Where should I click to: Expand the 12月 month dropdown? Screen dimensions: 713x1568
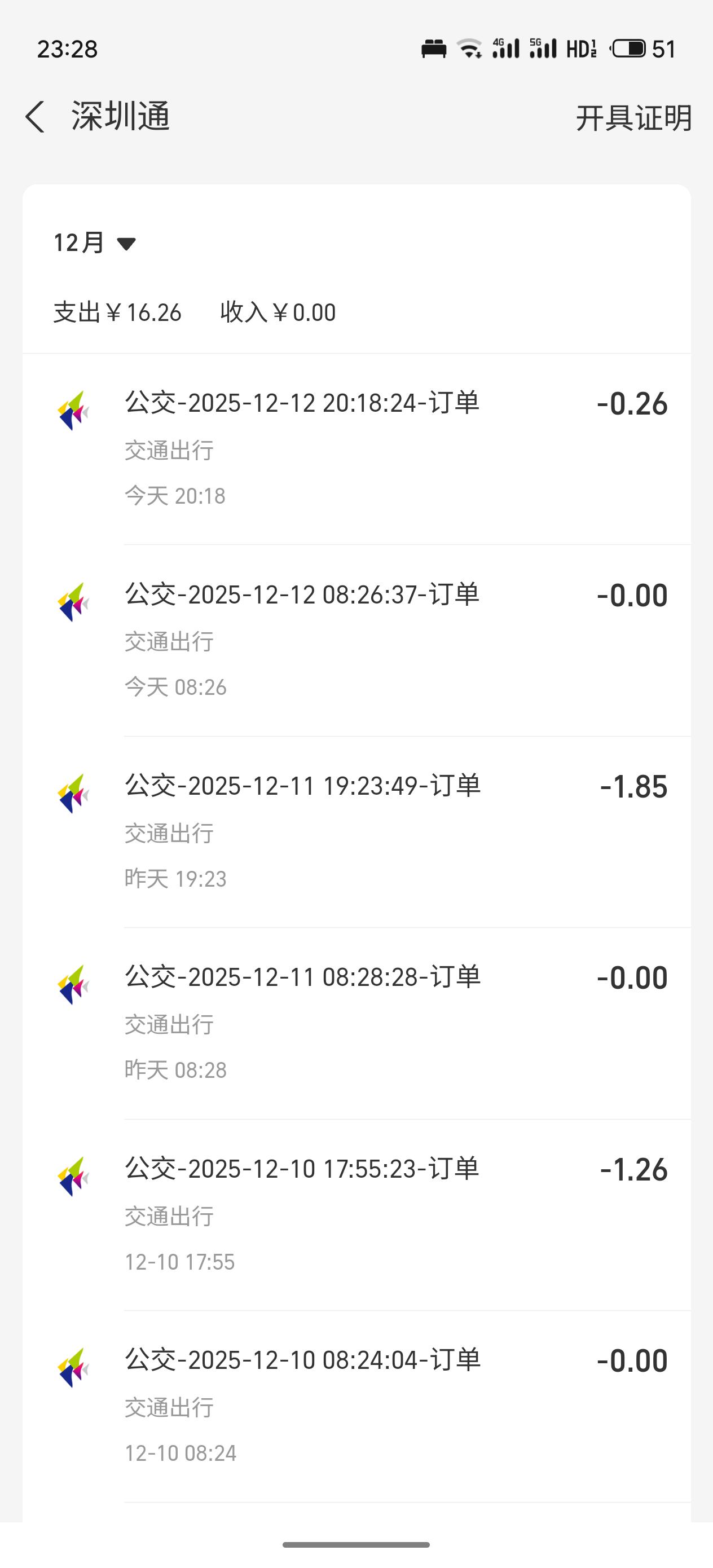(94, 243)
